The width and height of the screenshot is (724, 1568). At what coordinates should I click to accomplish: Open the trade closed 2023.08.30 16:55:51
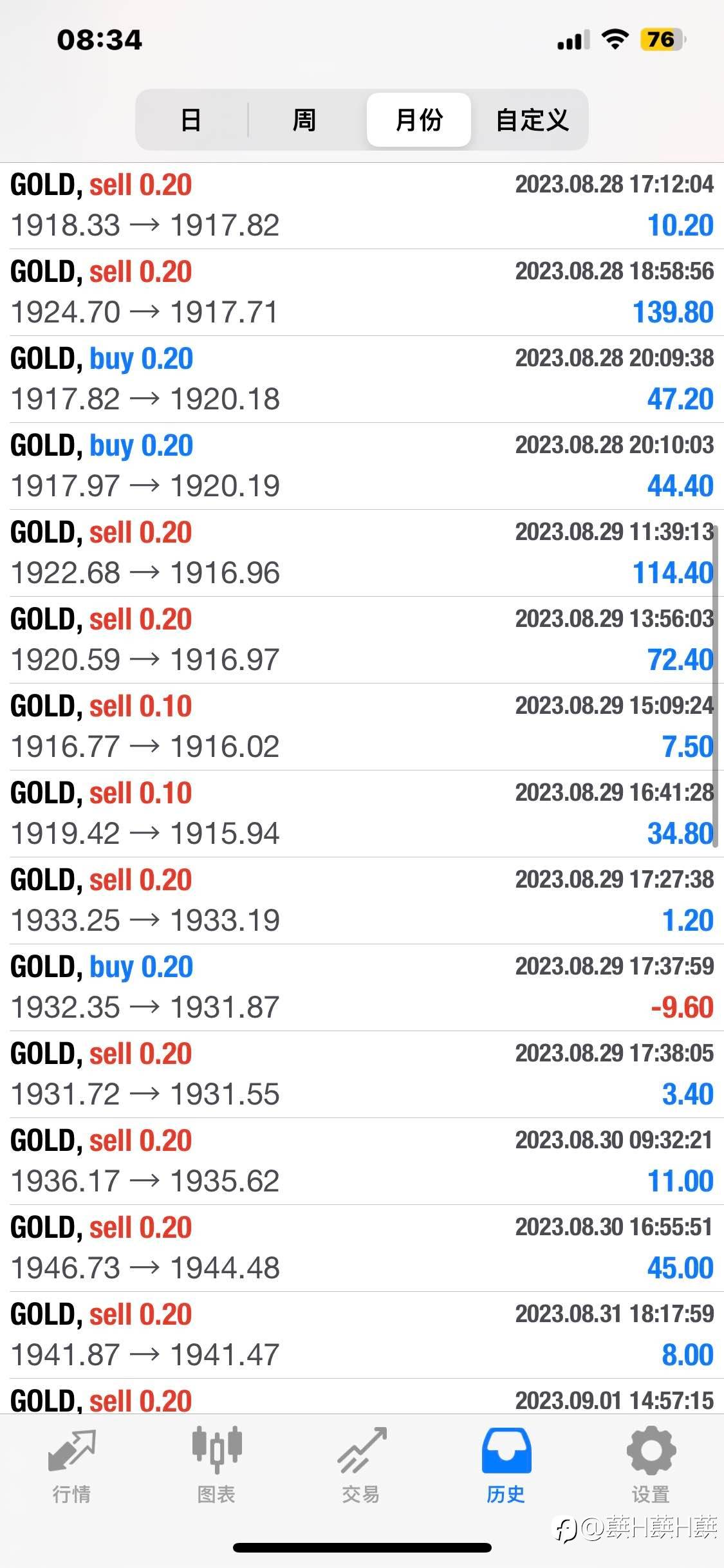coord(362,1248)
